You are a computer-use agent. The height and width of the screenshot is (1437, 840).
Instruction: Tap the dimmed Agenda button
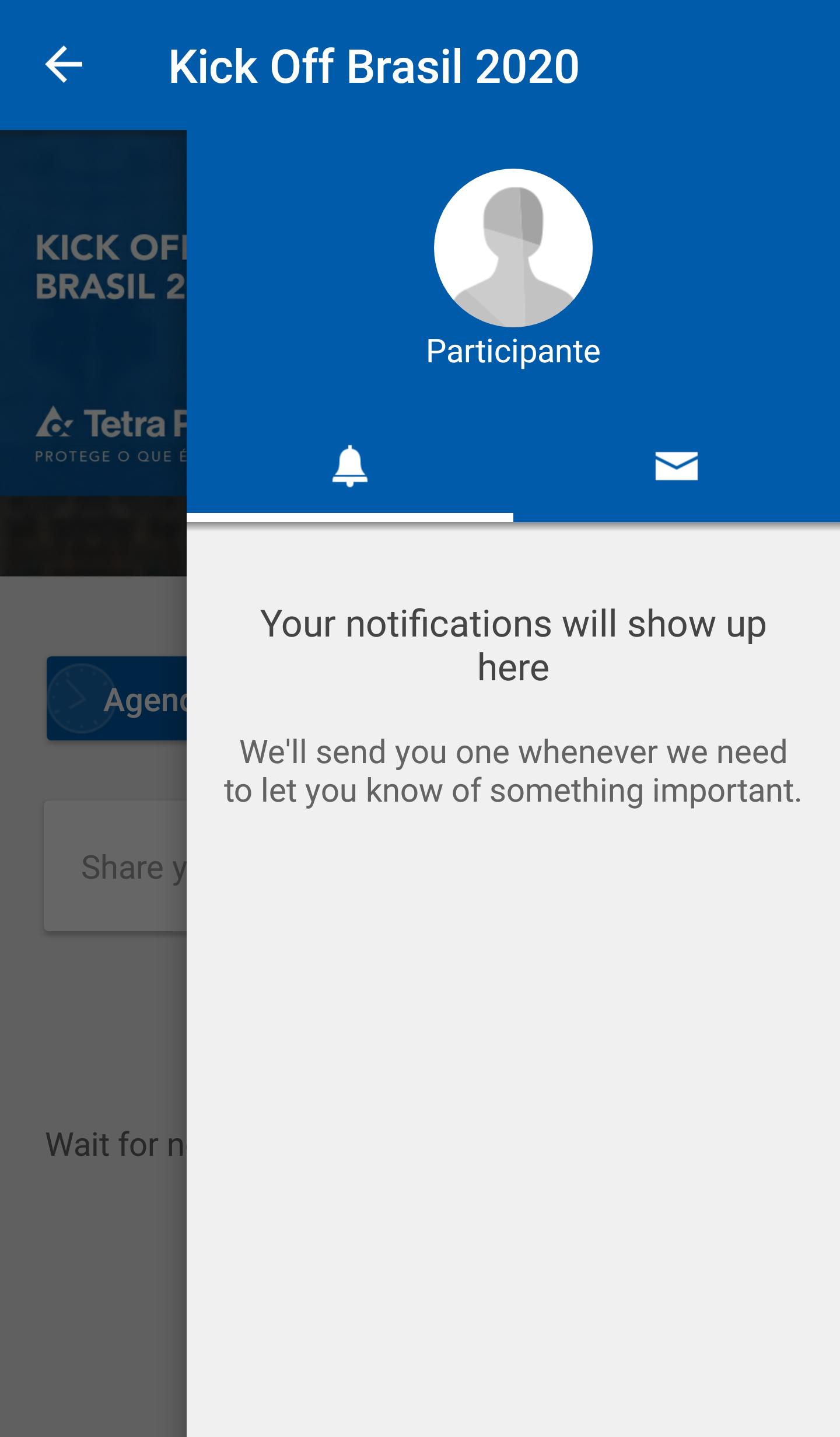click(117, 698)
